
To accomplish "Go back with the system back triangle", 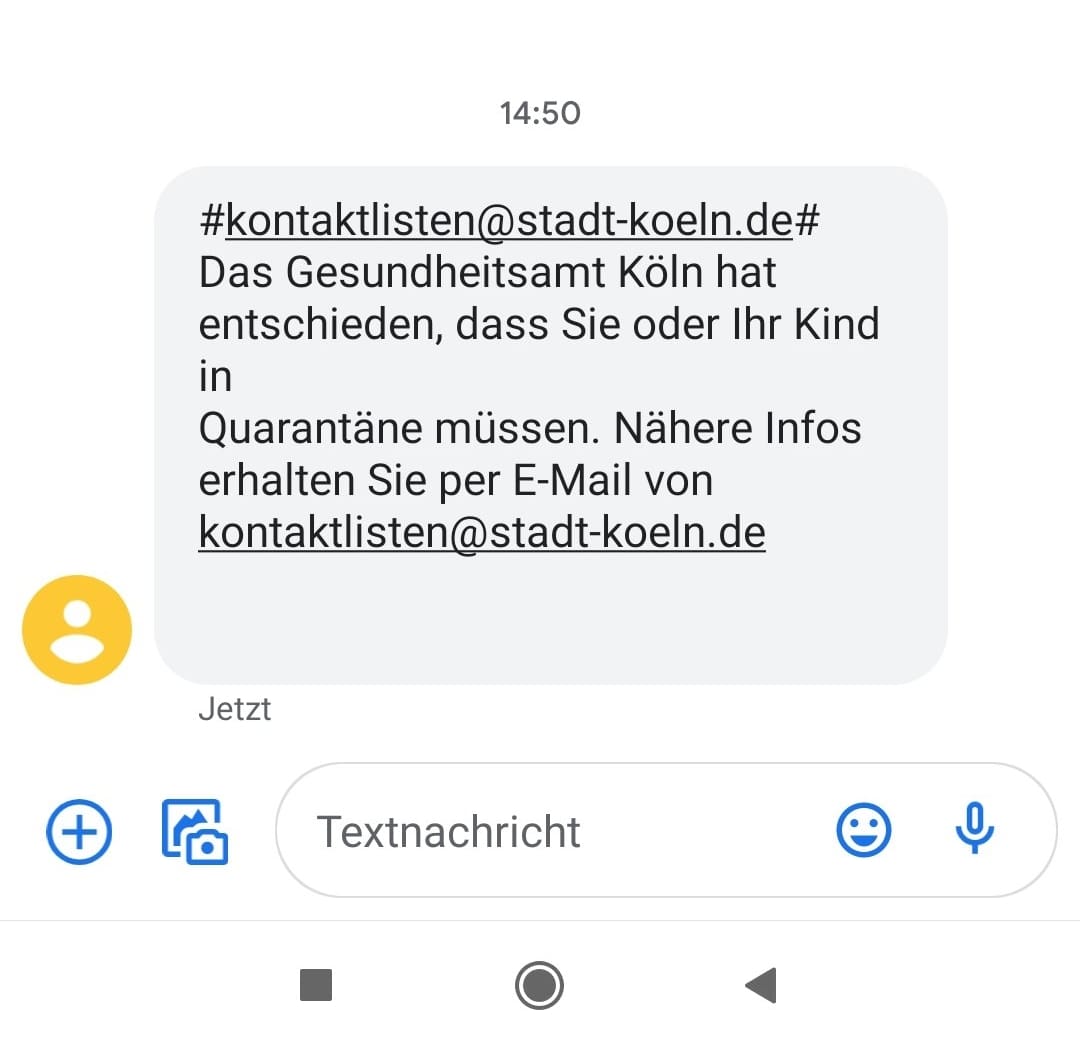I will [x=761, y=986].
